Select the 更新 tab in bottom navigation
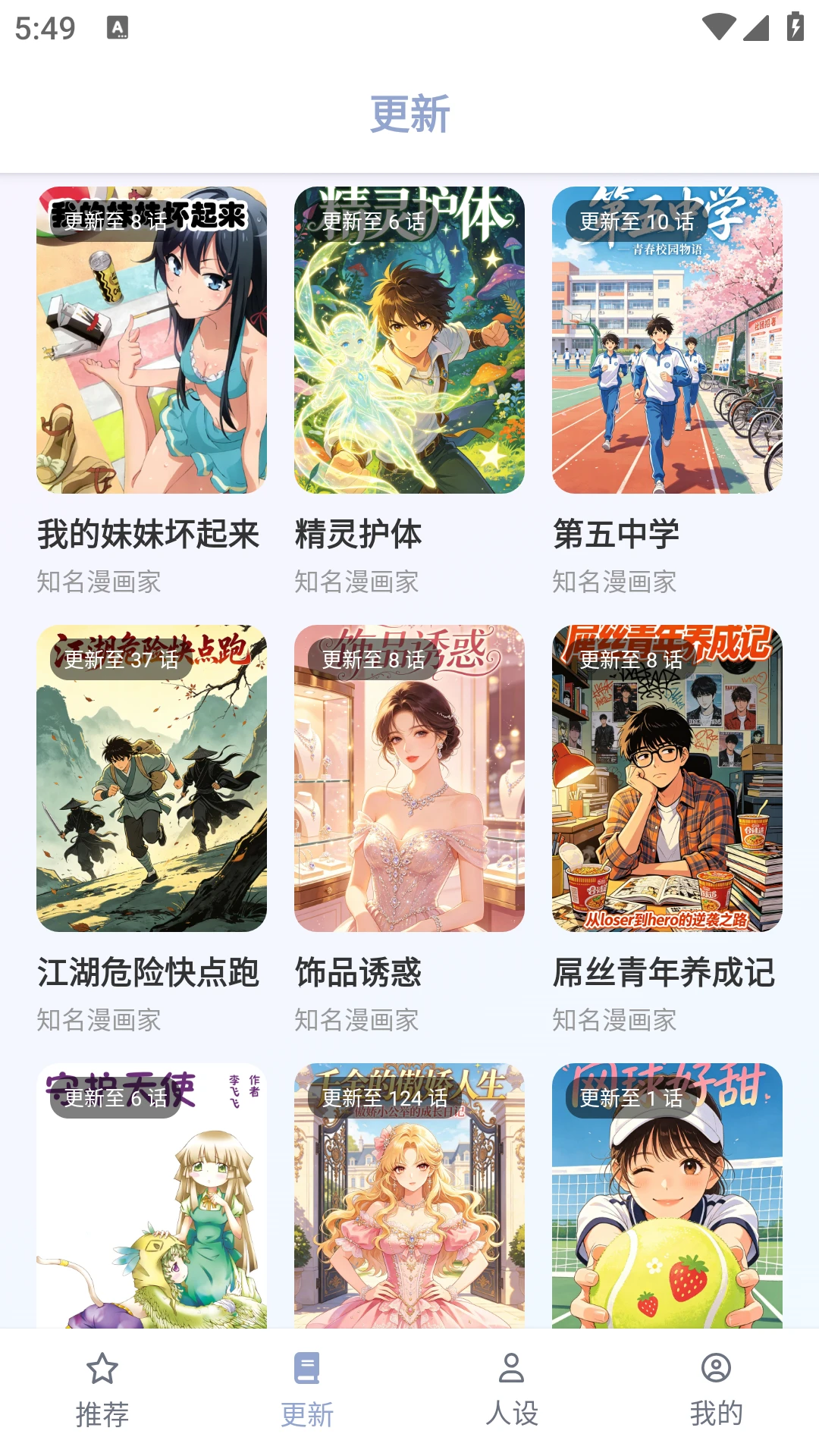Viewport: 819px width, 1456px height. pos(307,1392)
